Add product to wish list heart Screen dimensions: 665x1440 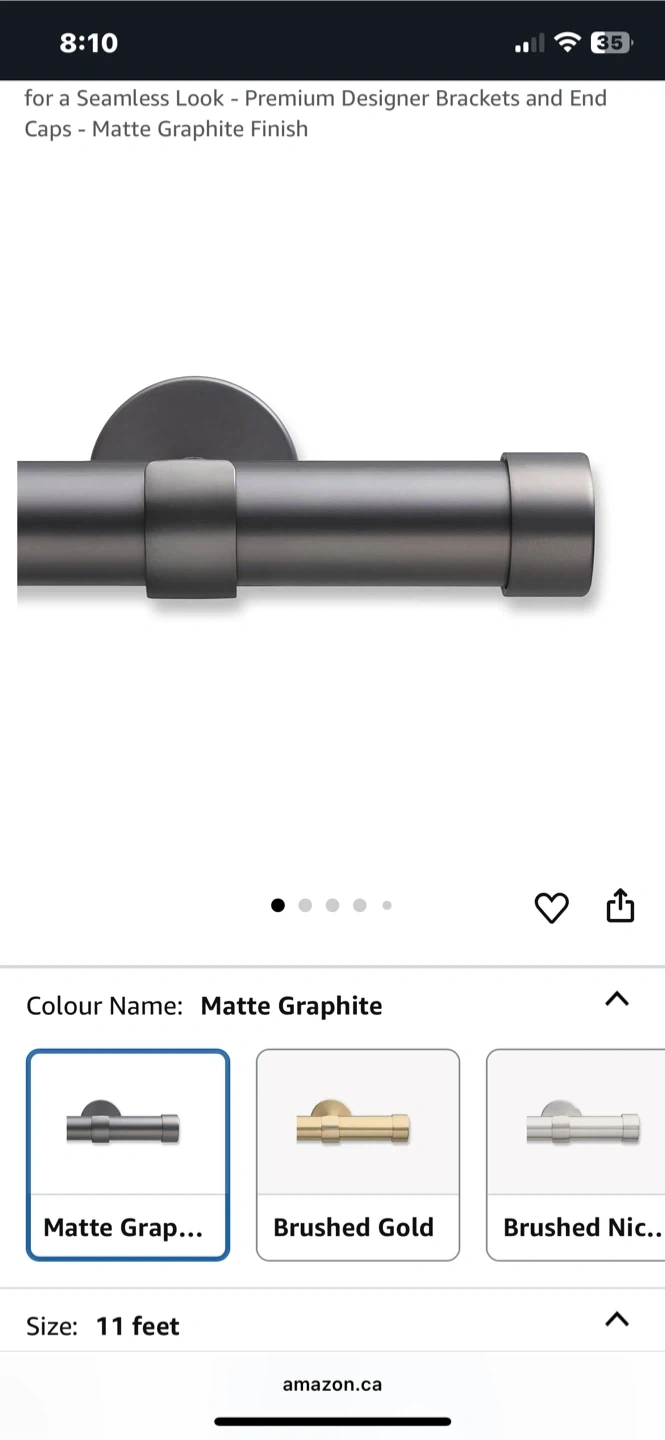click(551, 907)
